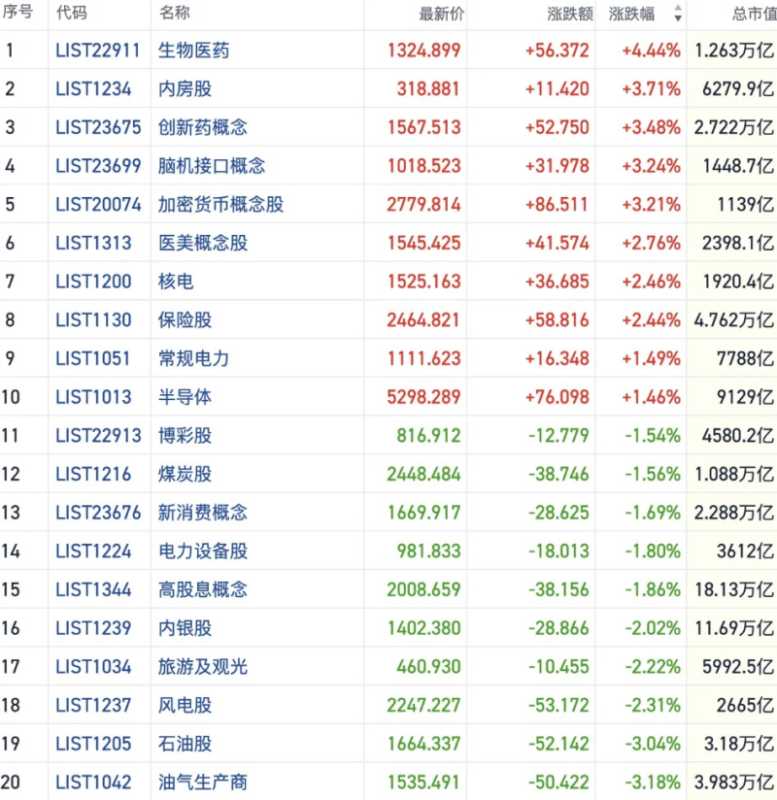Sort the list by 最新价 column

(x=440, y=14)
